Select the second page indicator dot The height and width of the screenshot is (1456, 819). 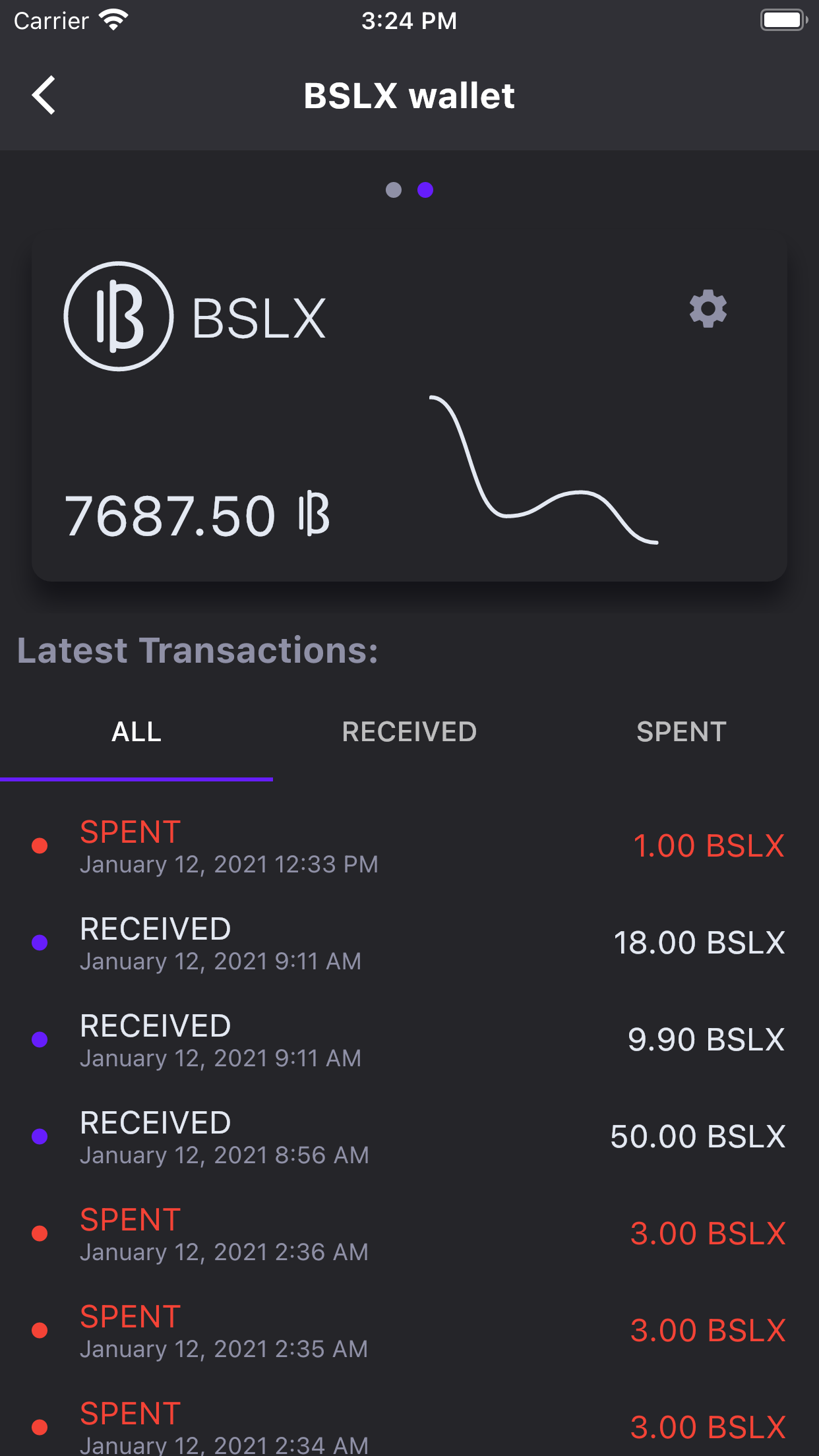coord(425,190)
